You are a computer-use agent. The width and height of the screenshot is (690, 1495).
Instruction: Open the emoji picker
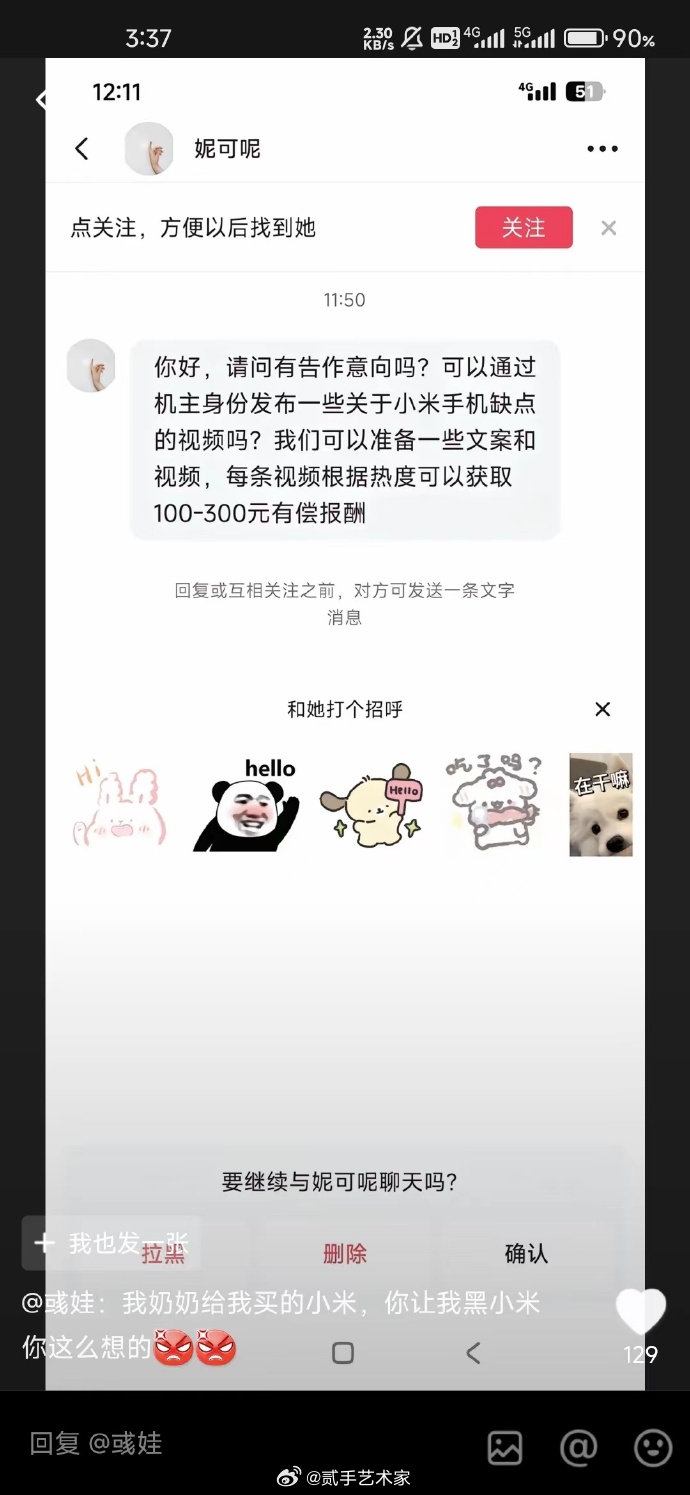[653, 1447]
